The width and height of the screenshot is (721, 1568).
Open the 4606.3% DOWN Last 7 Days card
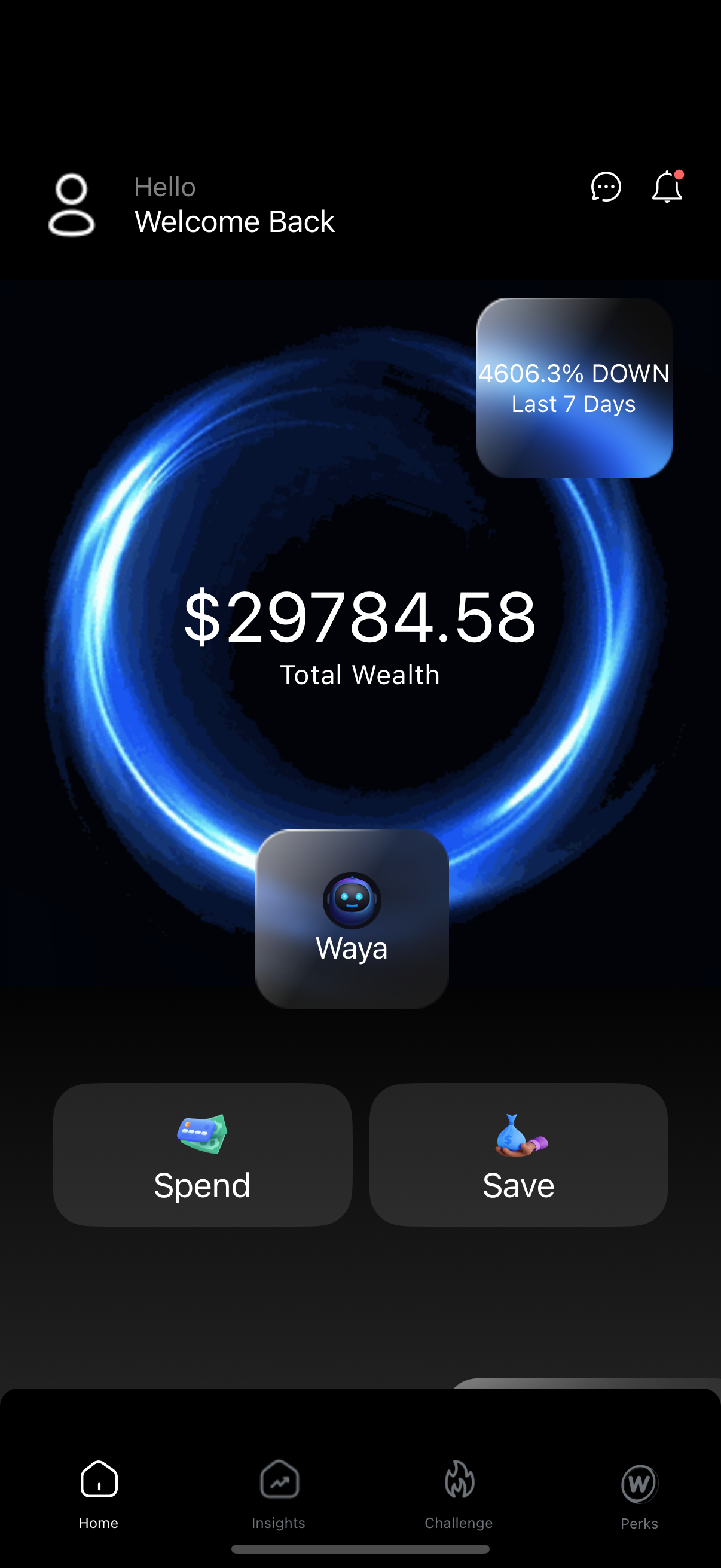[x=574, y=388]
